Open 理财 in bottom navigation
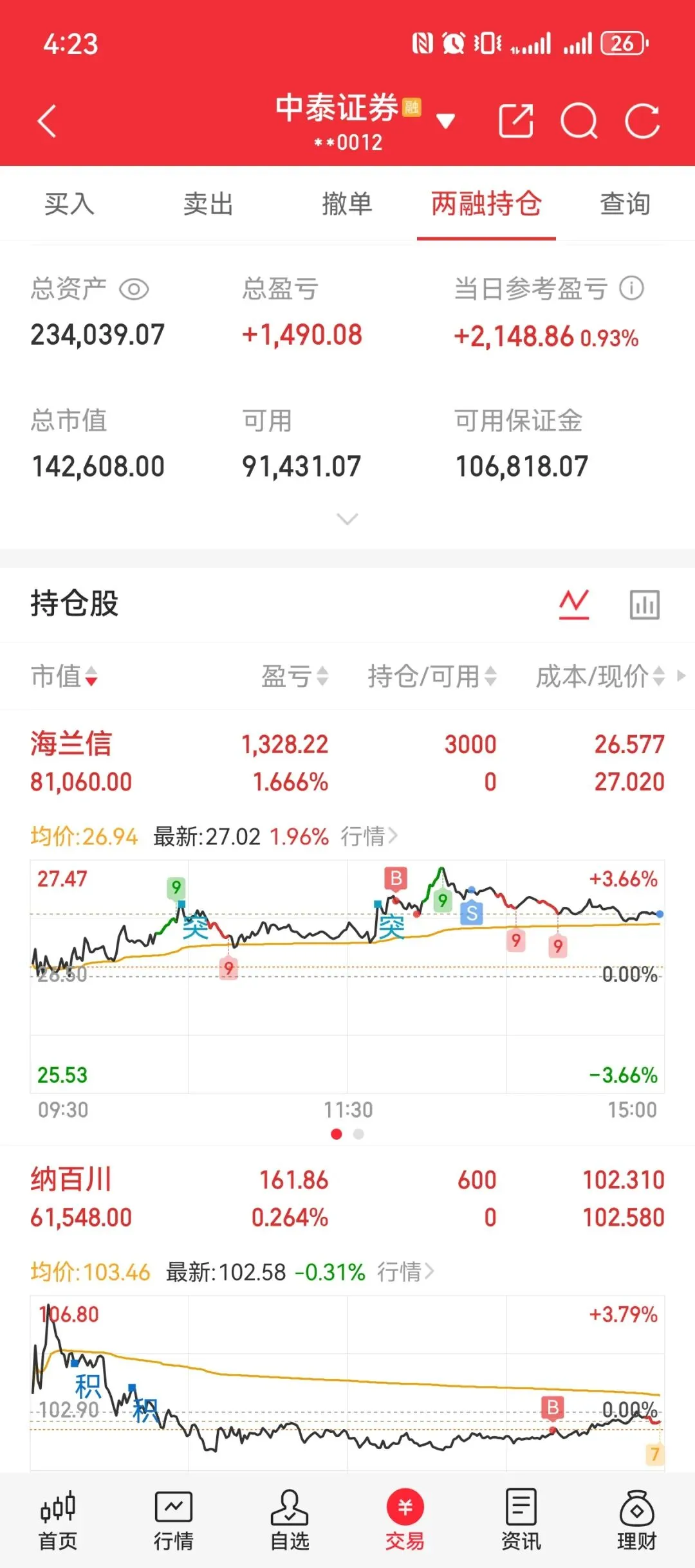Image resolution: width=695 pixels, height=1568 pixels. (636, 1520)
